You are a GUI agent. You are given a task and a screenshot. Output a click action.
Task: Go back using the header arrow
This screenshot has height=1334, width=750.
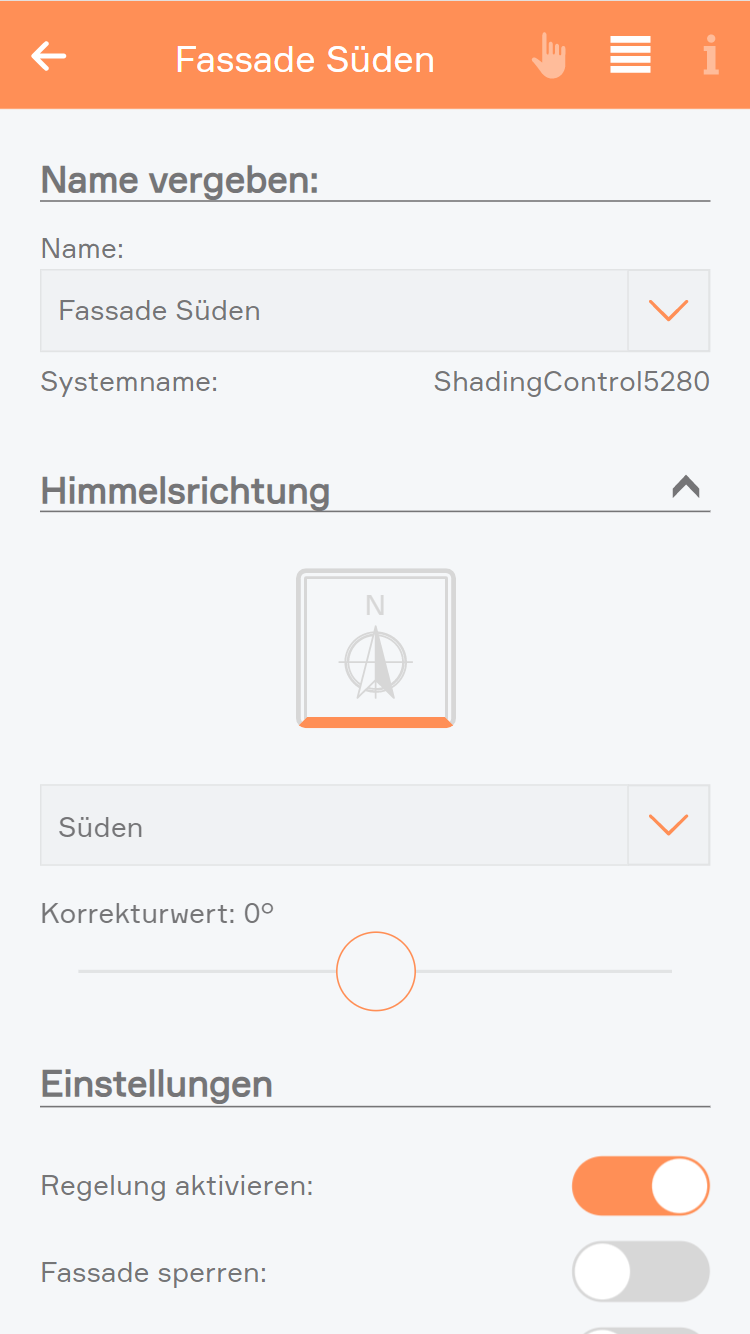coord(48,56)
